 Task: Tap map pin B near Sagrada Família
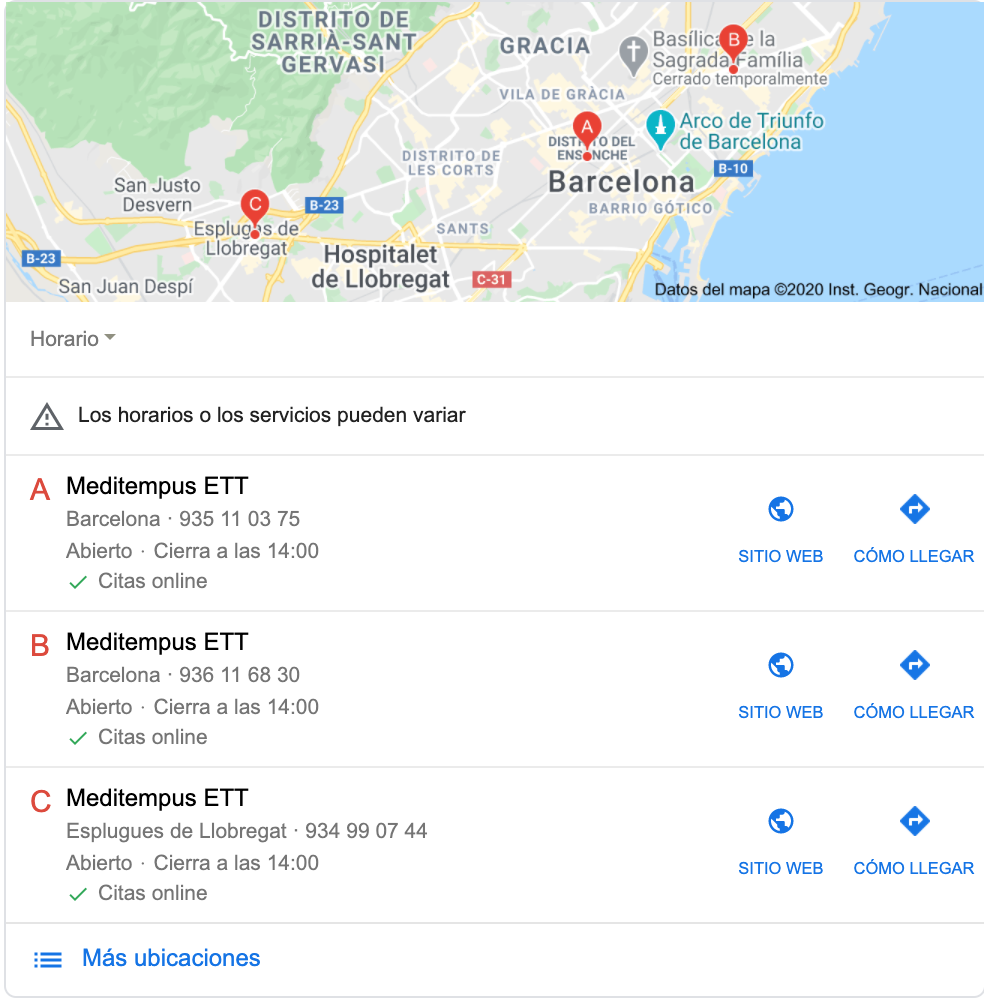733,42
